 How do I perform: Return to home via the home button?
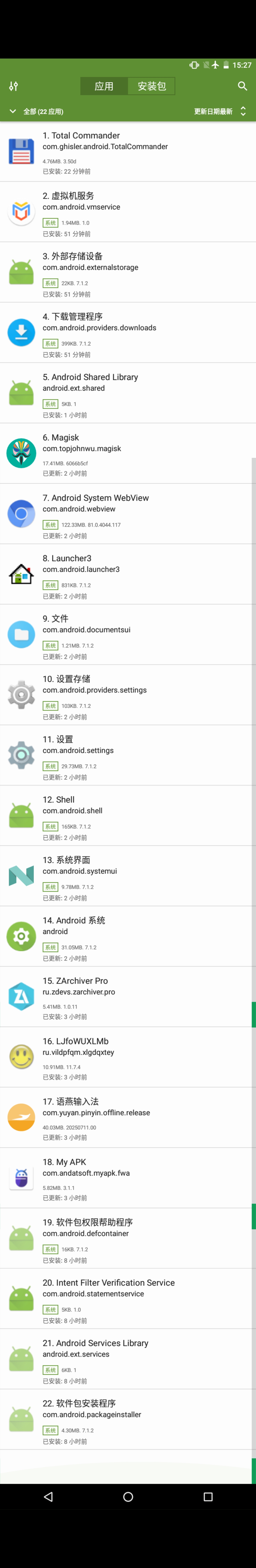(128, 1497)
